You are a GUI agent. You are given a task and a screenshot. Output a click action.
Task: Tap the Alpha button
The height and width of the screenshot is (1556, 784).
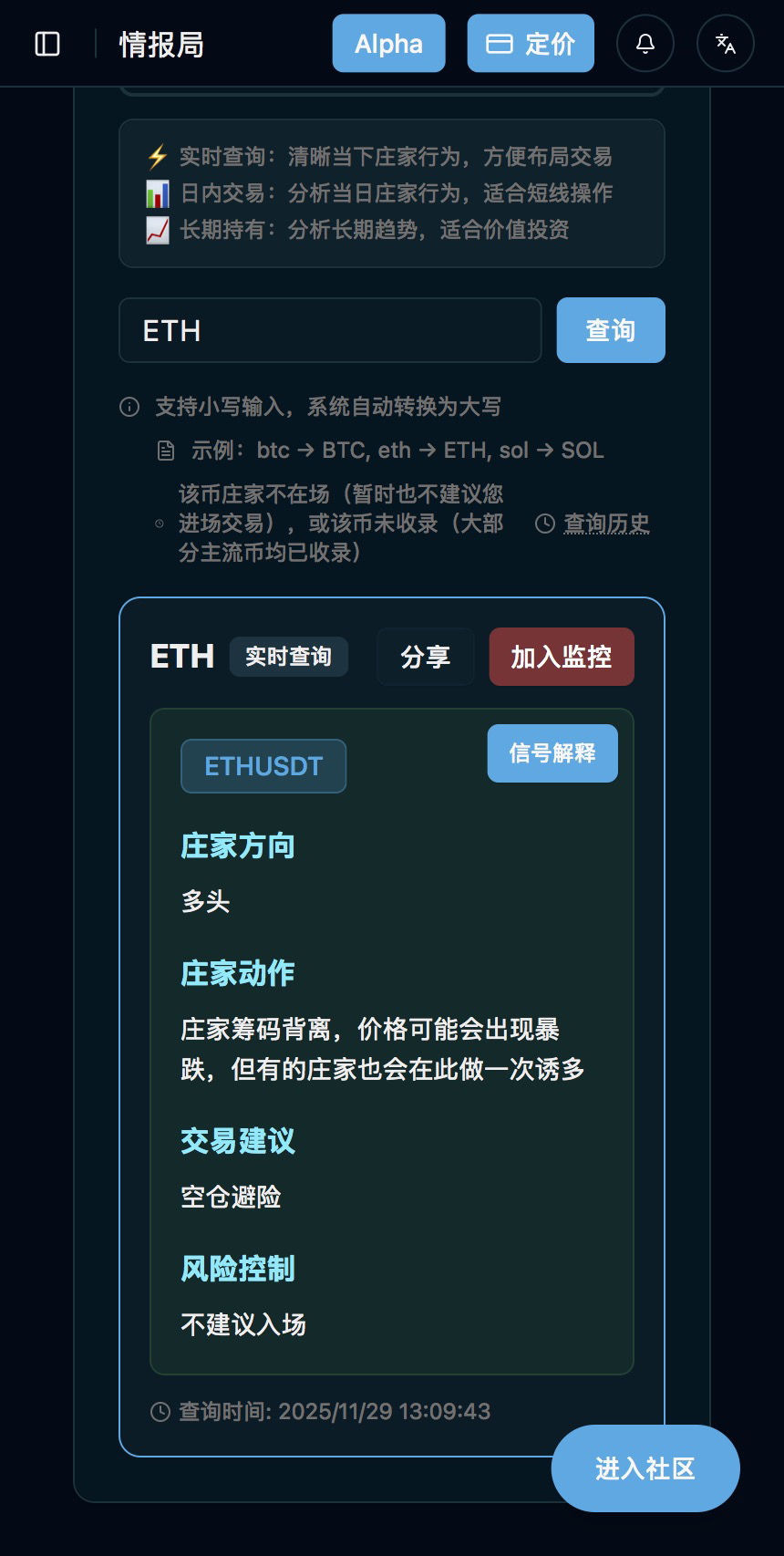tap(388, 43)
